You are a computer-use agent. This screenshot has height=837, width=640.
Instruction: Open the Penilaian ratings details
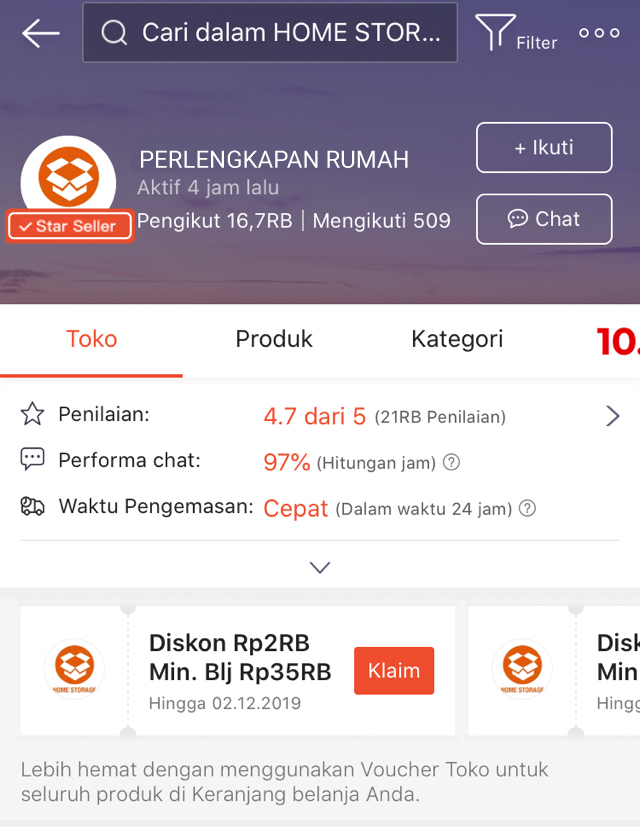click(x=612, y=416)
